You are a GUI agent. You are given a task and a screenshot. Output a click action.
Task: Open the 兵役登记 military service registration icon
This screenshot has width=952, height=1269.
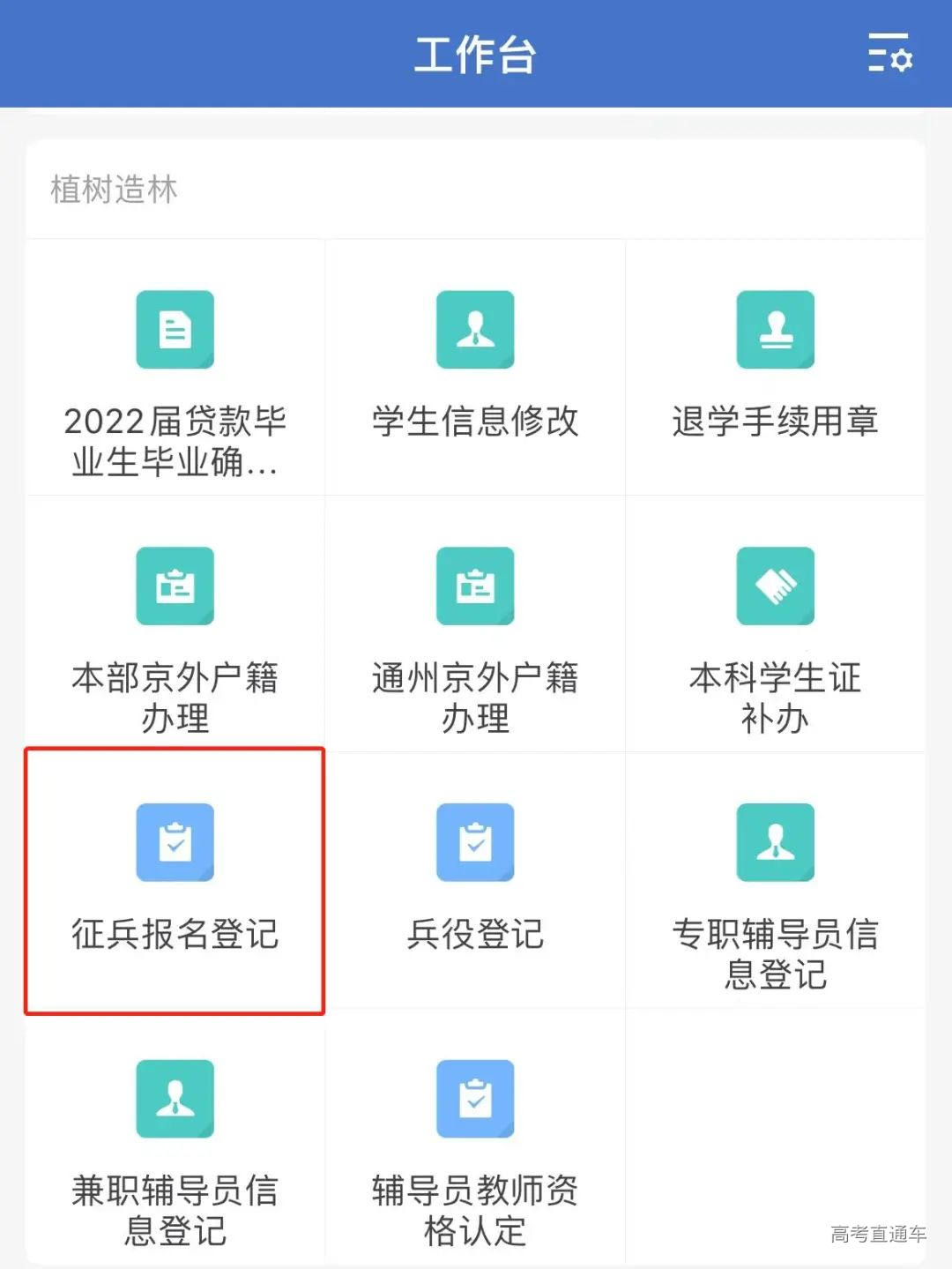click(475, 841)
